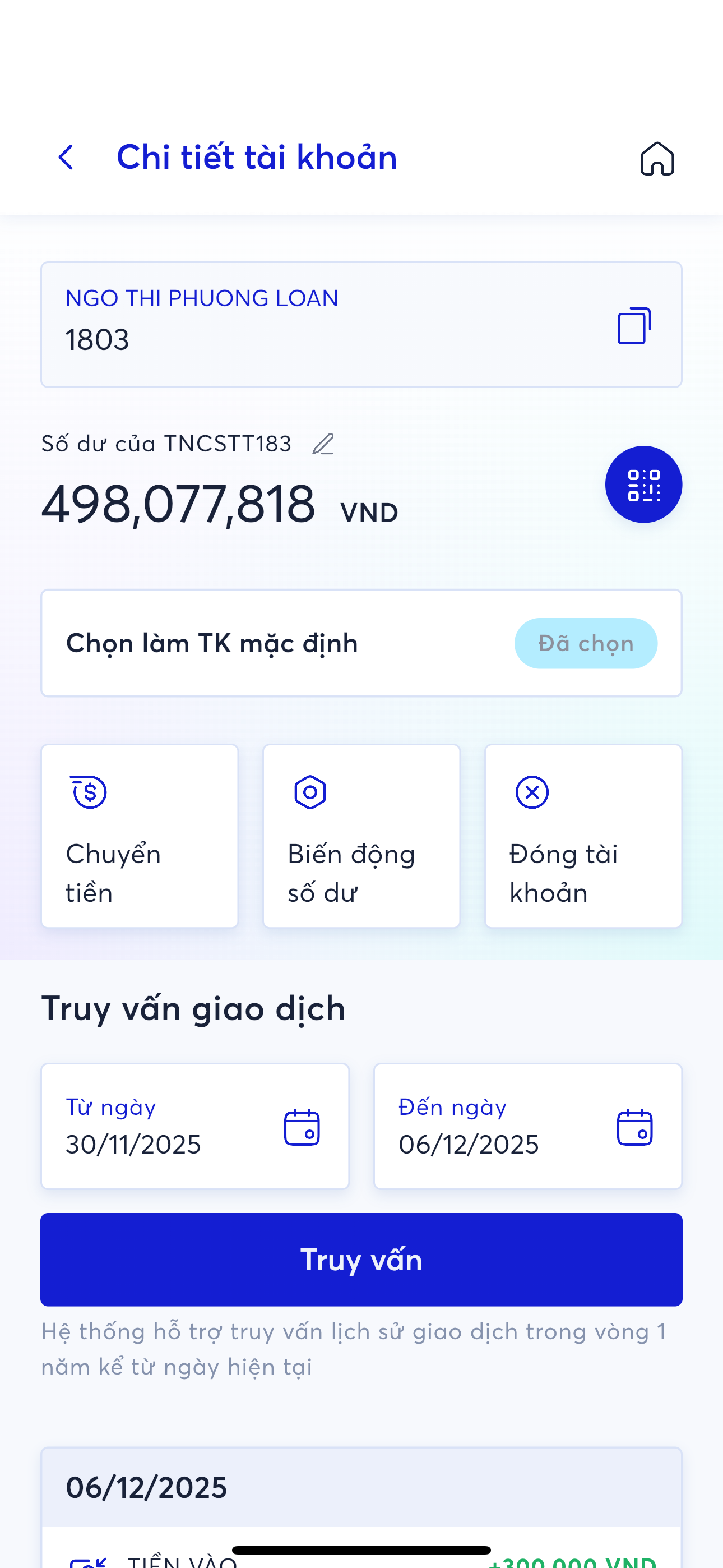Open the home icon
Screen dimensions: 723x1568
point(657,159)
